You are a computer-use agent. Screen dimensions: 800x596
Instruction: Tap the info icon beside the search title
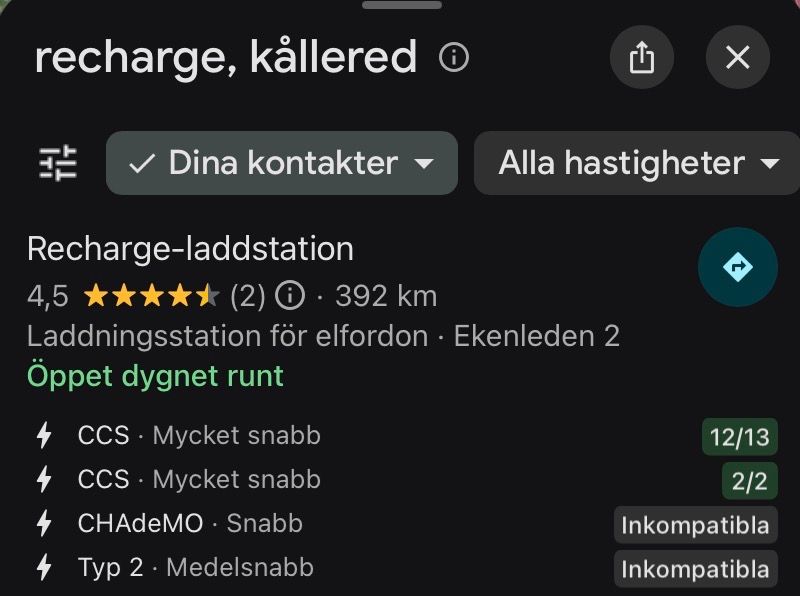point(454,57)
